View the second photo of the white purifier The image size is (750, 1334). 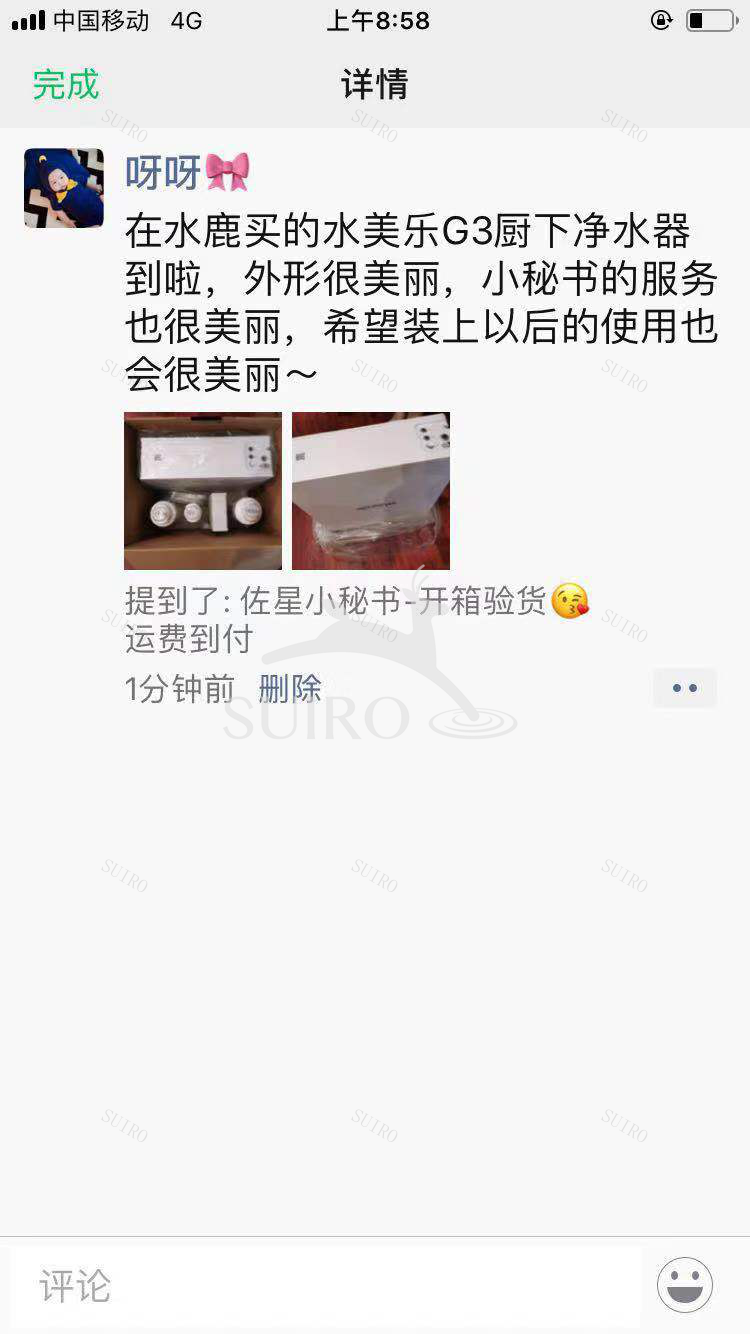[371, 491]
